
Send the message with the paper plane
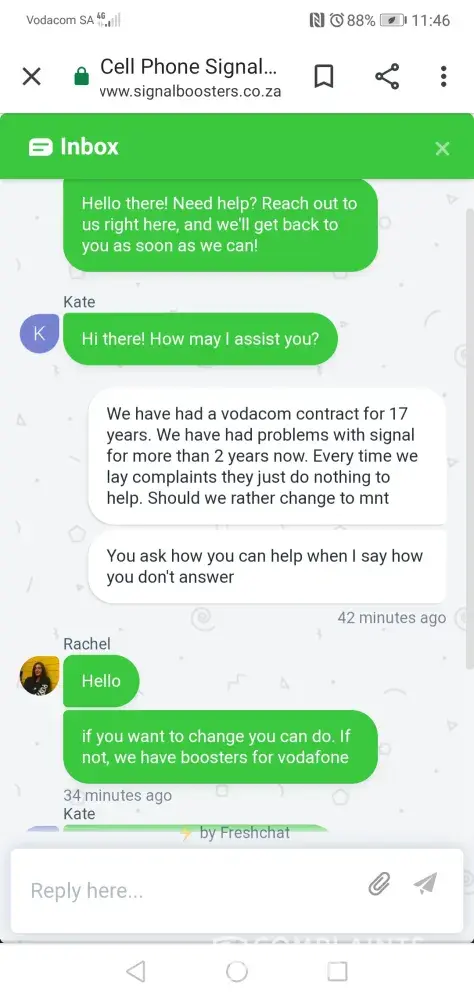point(426,883)
